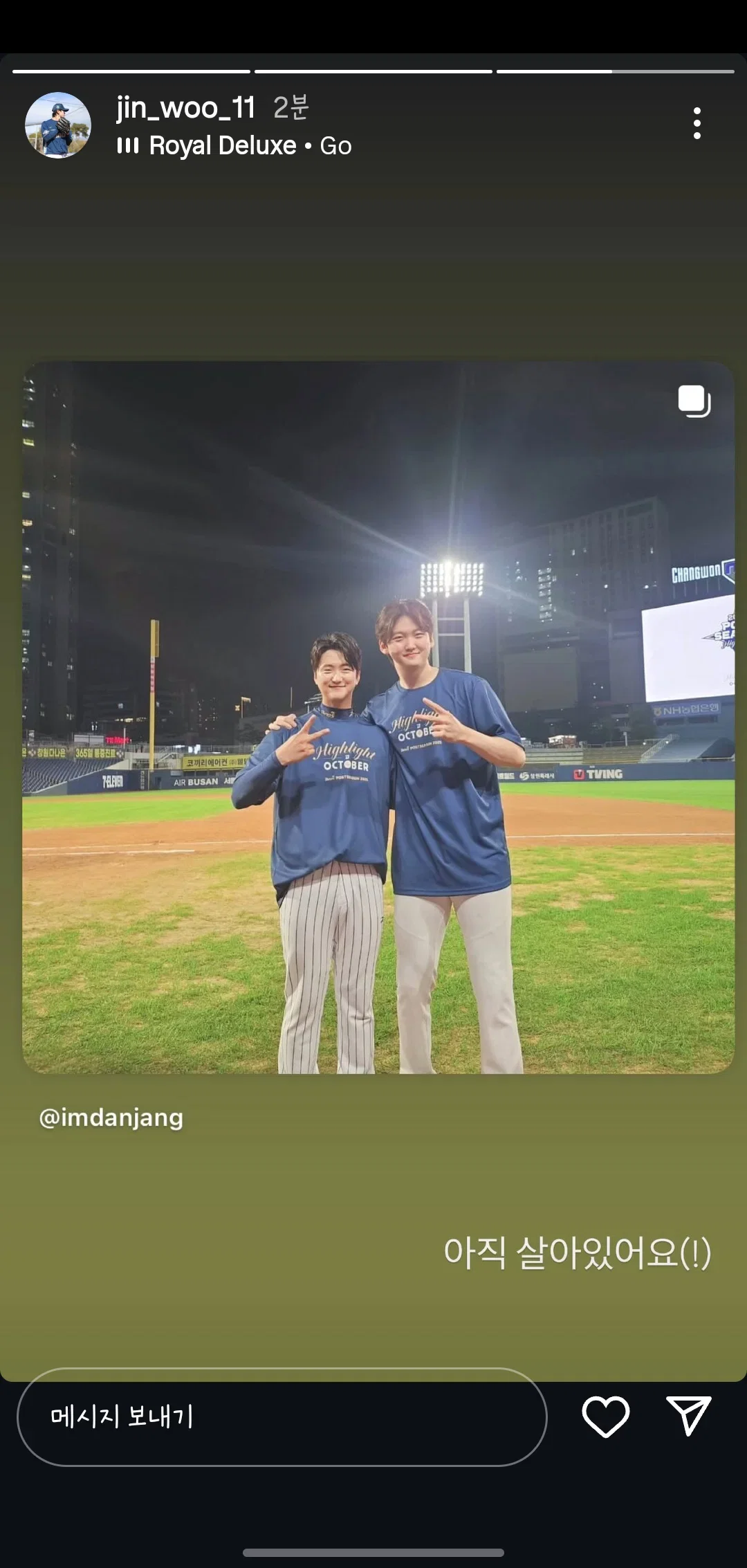The height and width of the screenshot is (1568, 747).
Task: Open the shared post photo
Action: click(x=378, y=718)
